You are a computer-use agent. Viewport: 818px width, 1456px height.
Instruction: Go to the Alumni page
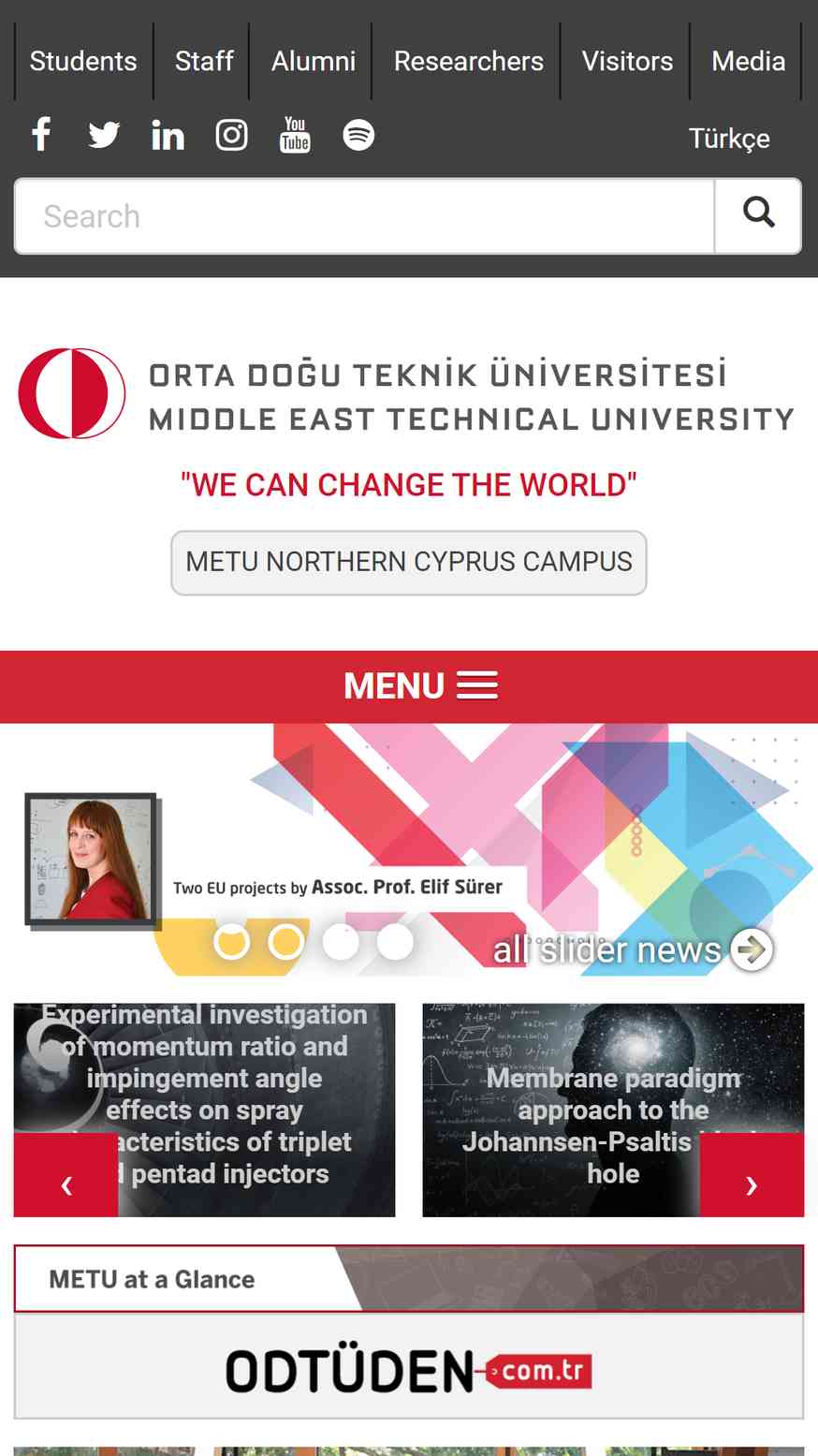pyautogui.click(x=313, y=61)
